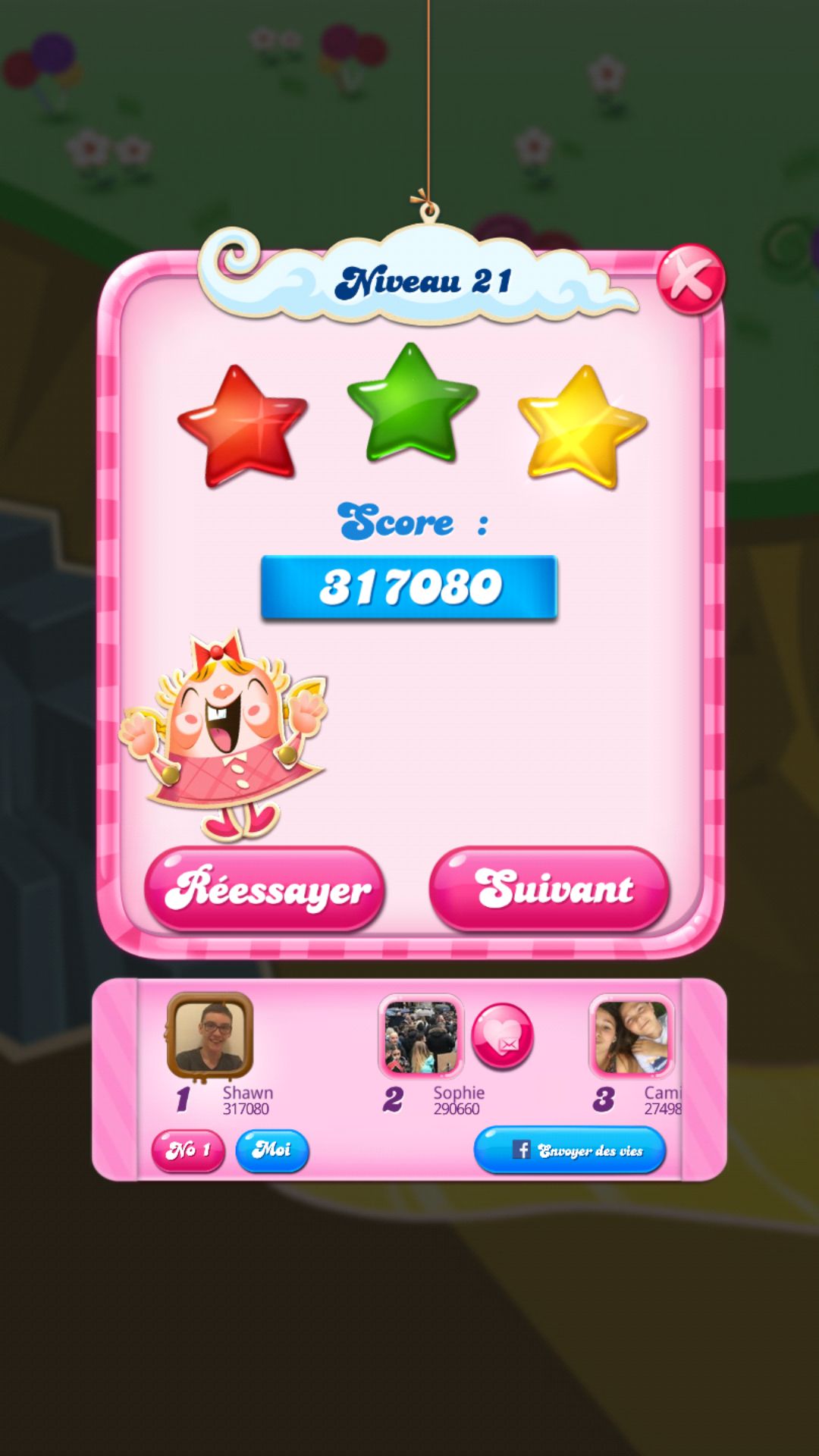Close the Niveau 21 result dialog
819x1456 pixels.
[690, 279]
